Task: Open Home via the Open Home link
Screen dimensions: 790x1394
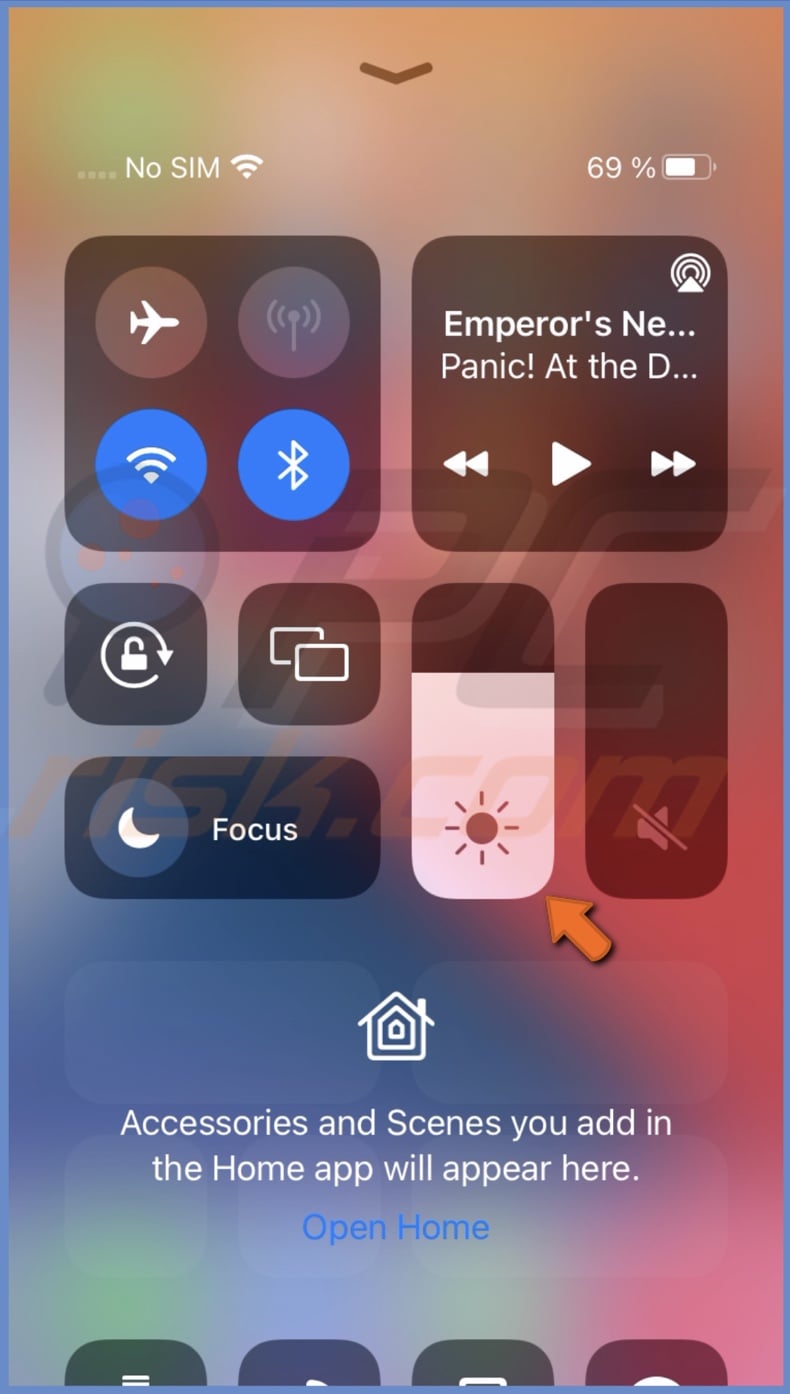Action: coord(396,1227)
